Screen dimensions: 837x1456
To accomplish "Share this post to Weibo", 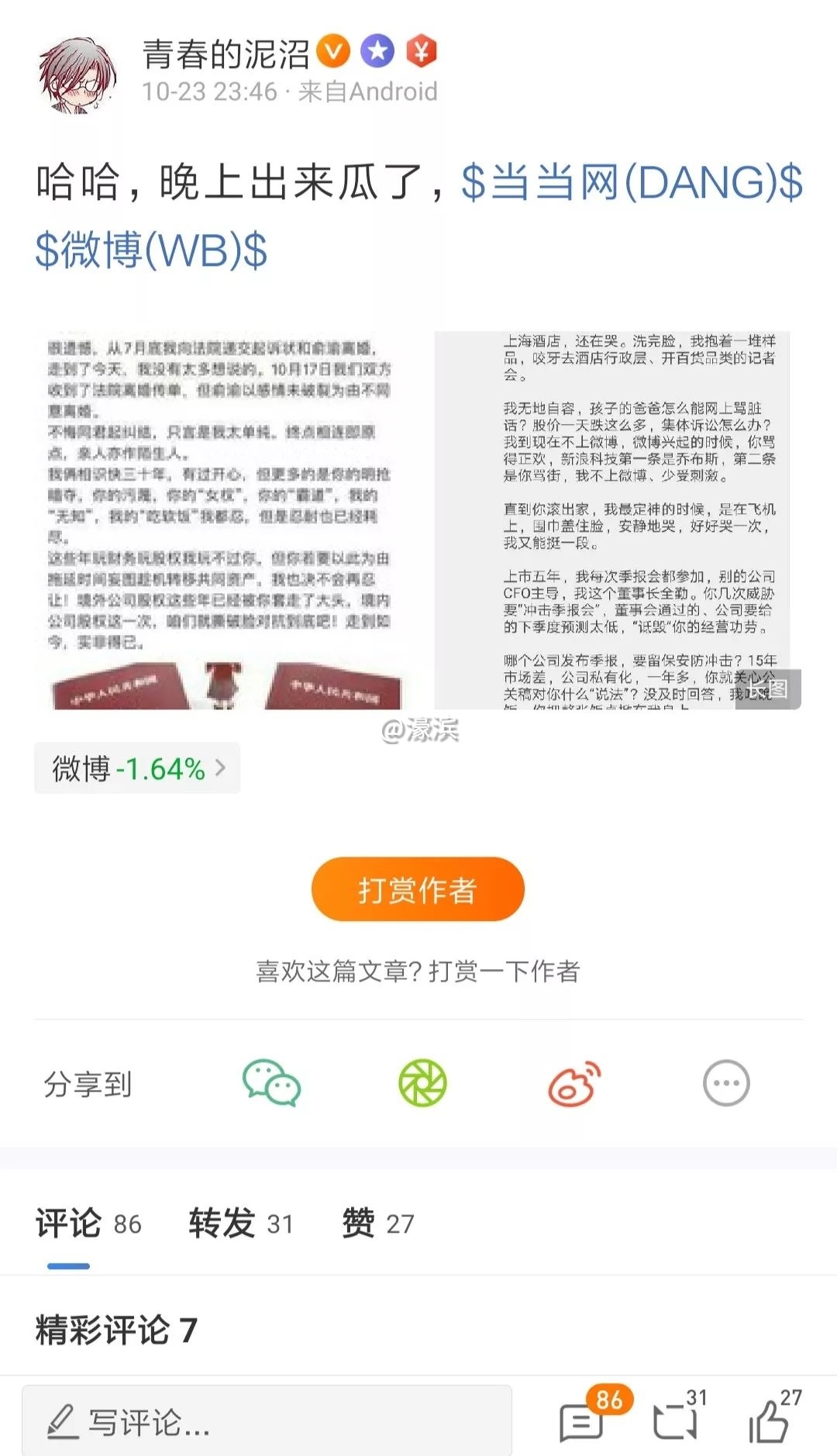I will [574, 1082].
